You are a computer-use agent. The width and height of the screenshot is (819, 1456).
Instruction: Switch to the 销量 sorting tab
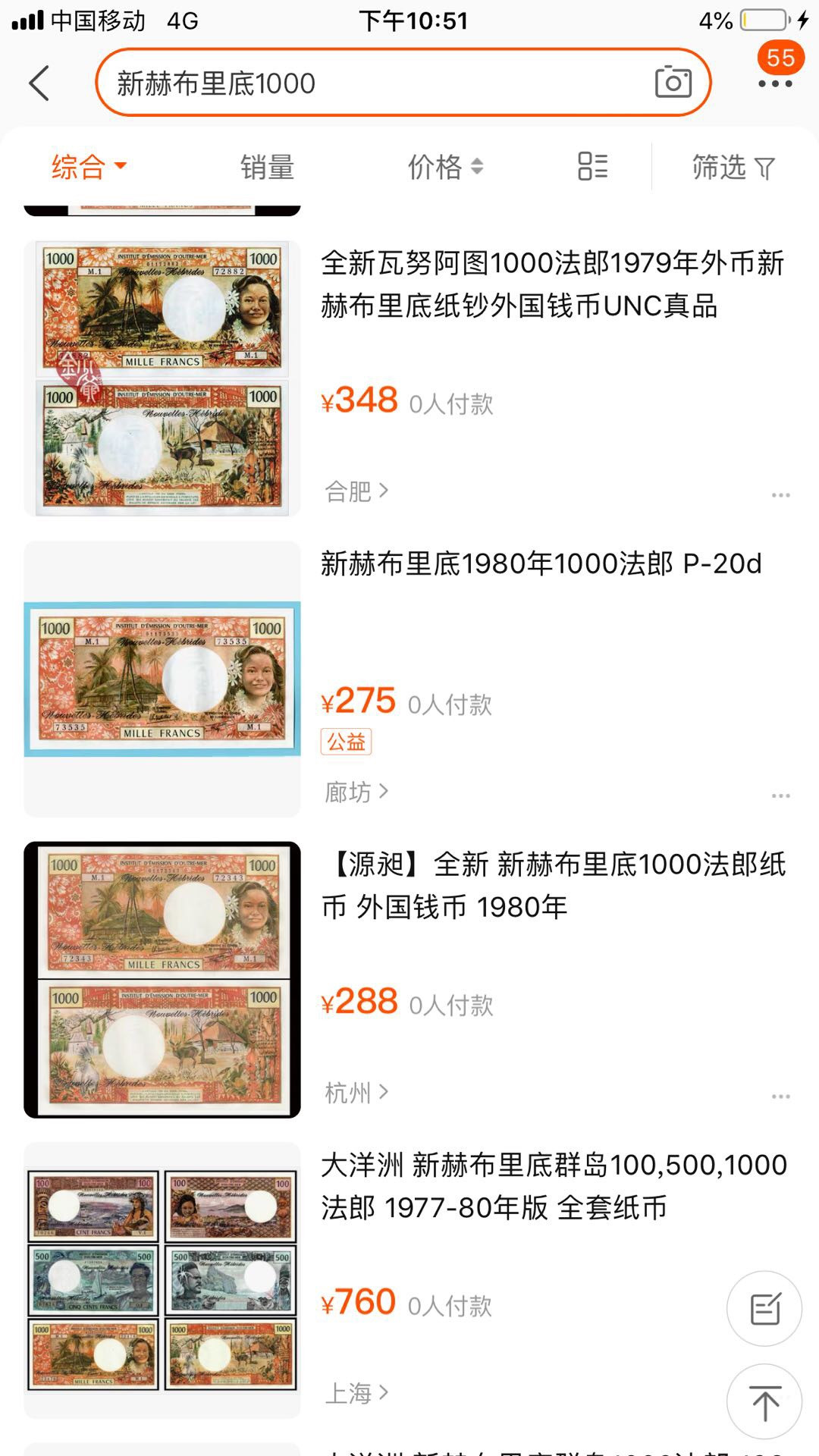[x=267, y=167]
